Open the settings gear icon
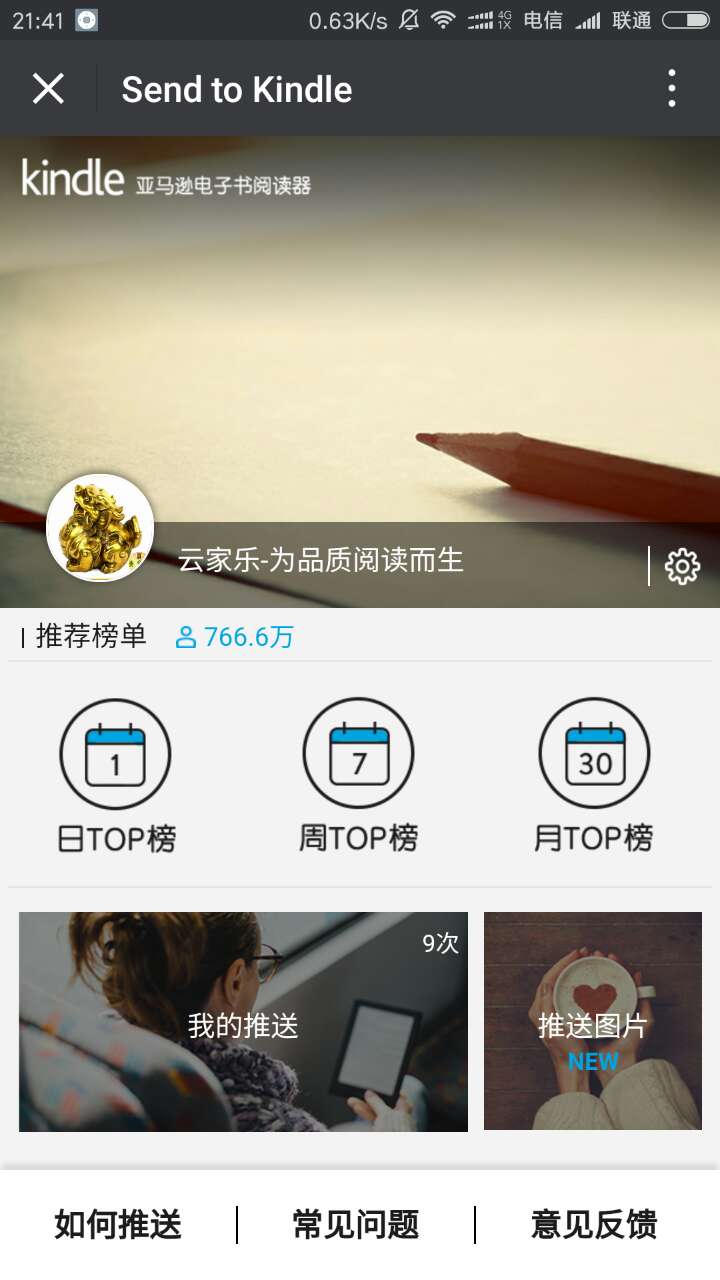Screen dimensions: 720x1280 682,566
